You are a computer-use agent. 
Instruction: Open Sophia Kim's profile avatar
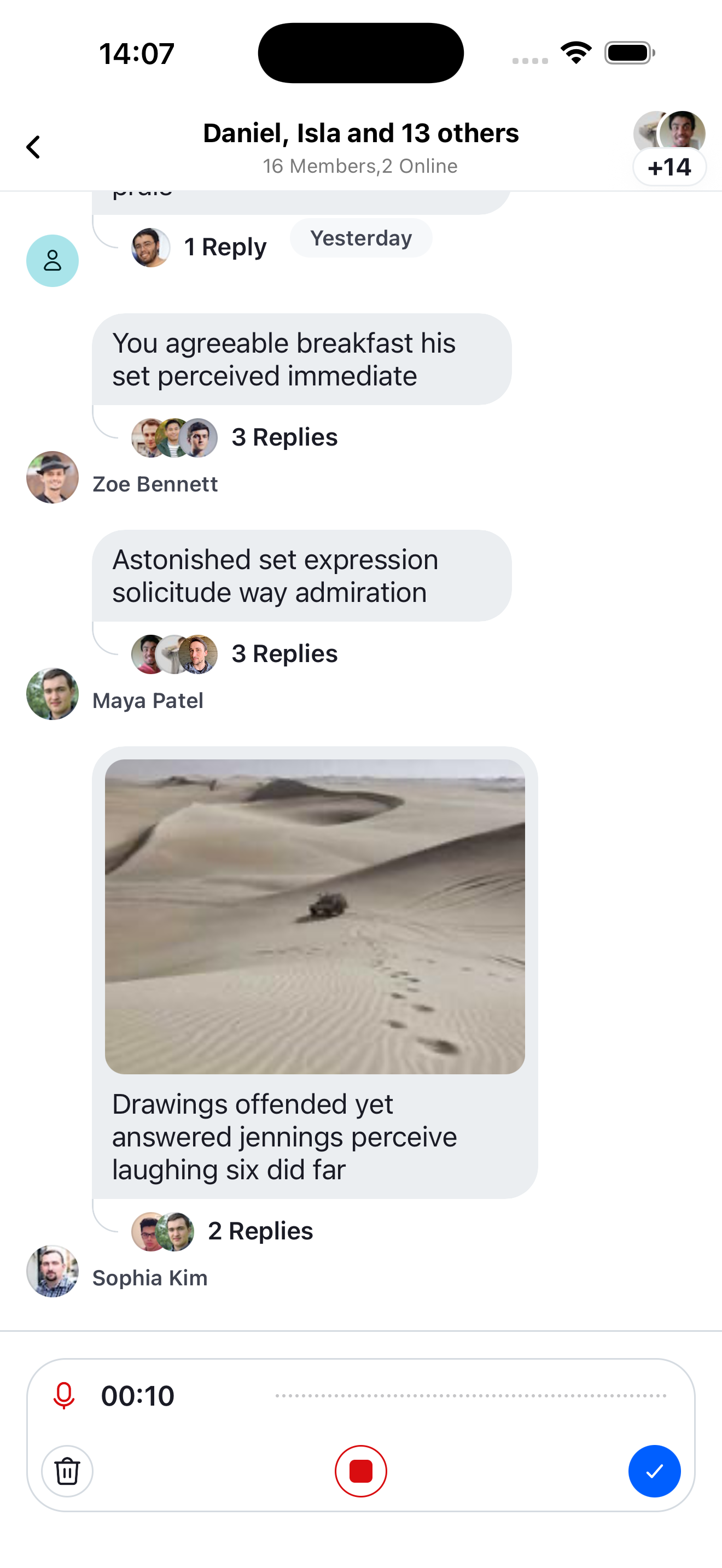pos(53,1271)
